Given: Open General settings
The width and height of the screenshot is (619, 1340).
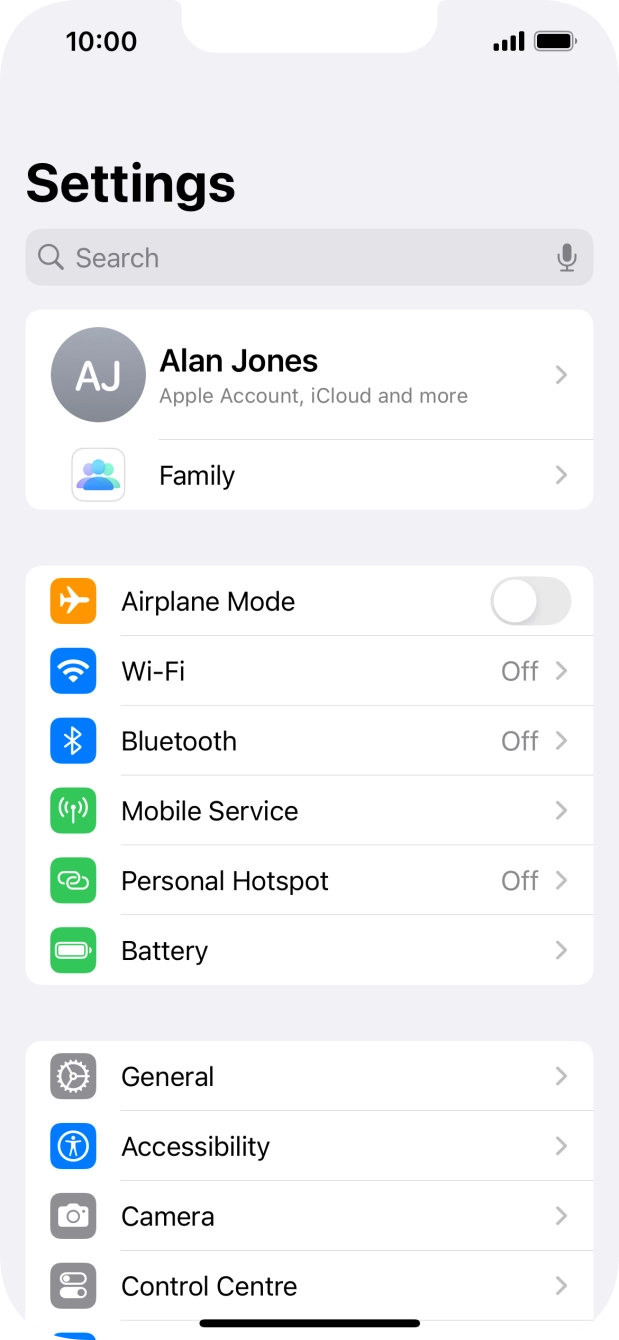Looking at the screenshot, I should tap(309, 1077).
